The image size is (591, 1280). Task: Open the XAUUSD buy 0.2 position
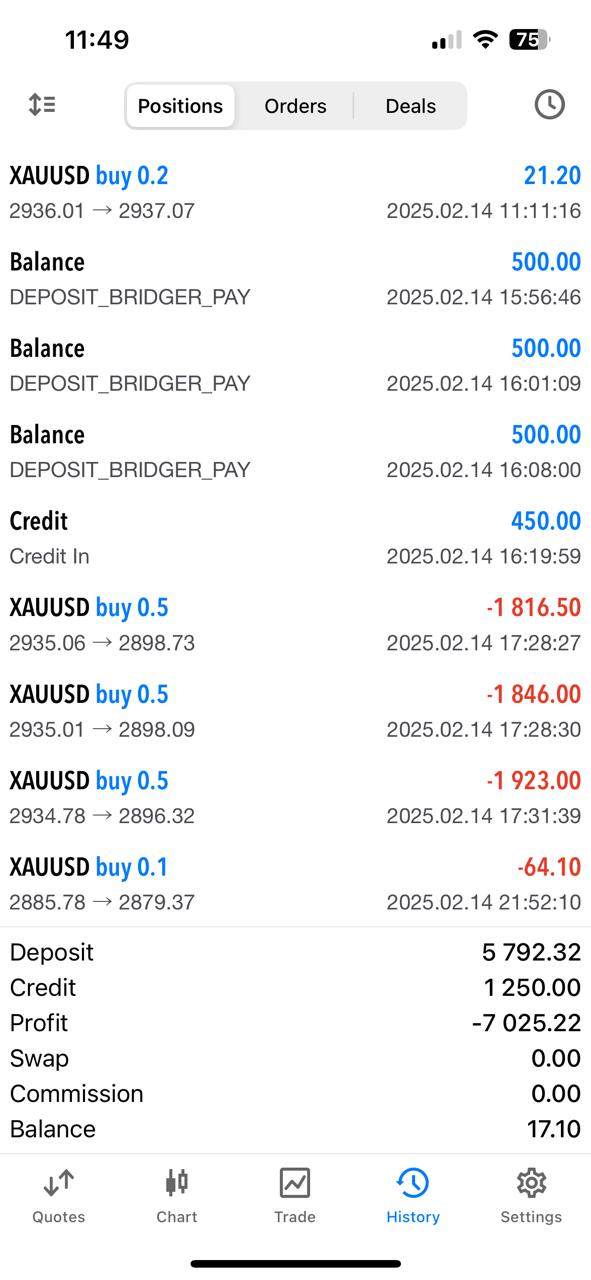coord(295,192)
